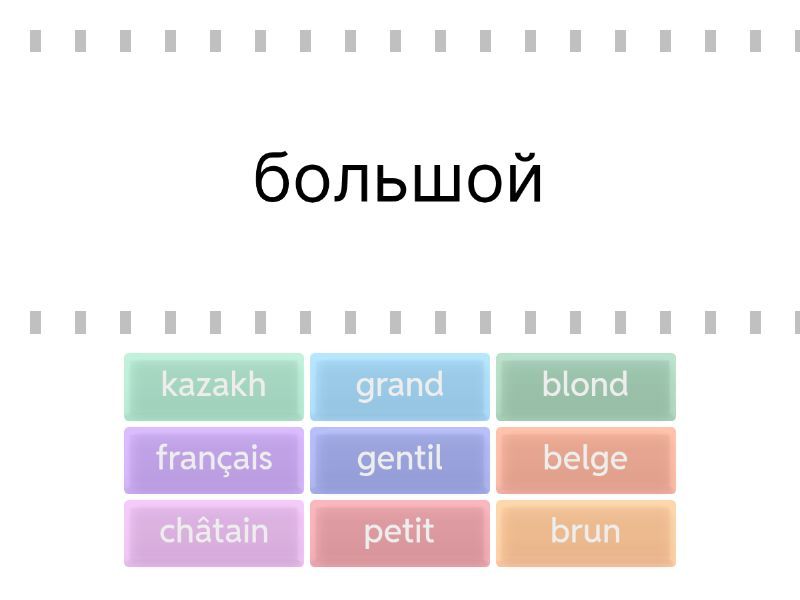Pick the 'brun' answer tile
The image size is (800, 600).
click(x=586, y=533)
